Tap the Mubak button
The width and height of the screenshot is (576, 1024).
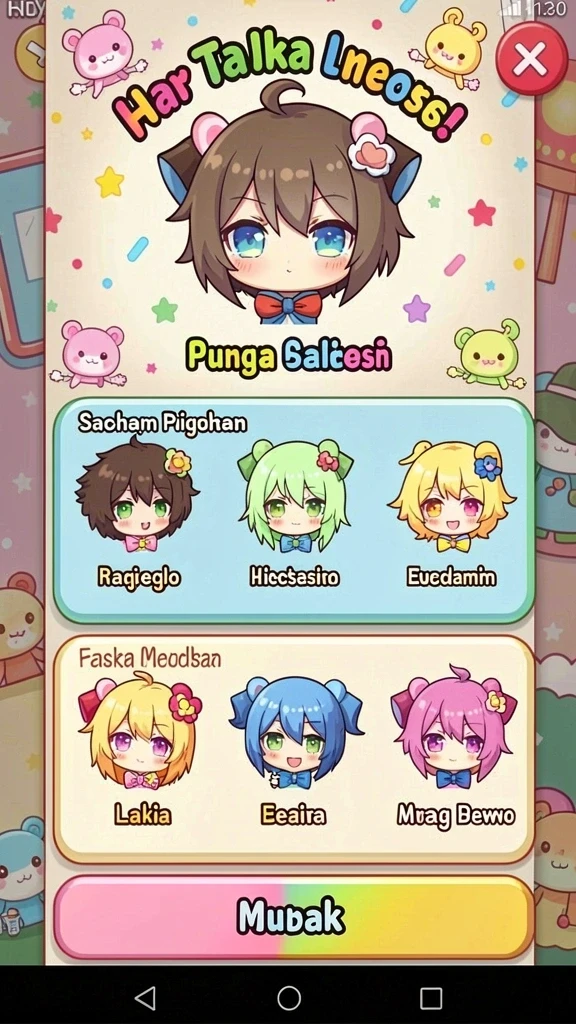pos(293,918)
